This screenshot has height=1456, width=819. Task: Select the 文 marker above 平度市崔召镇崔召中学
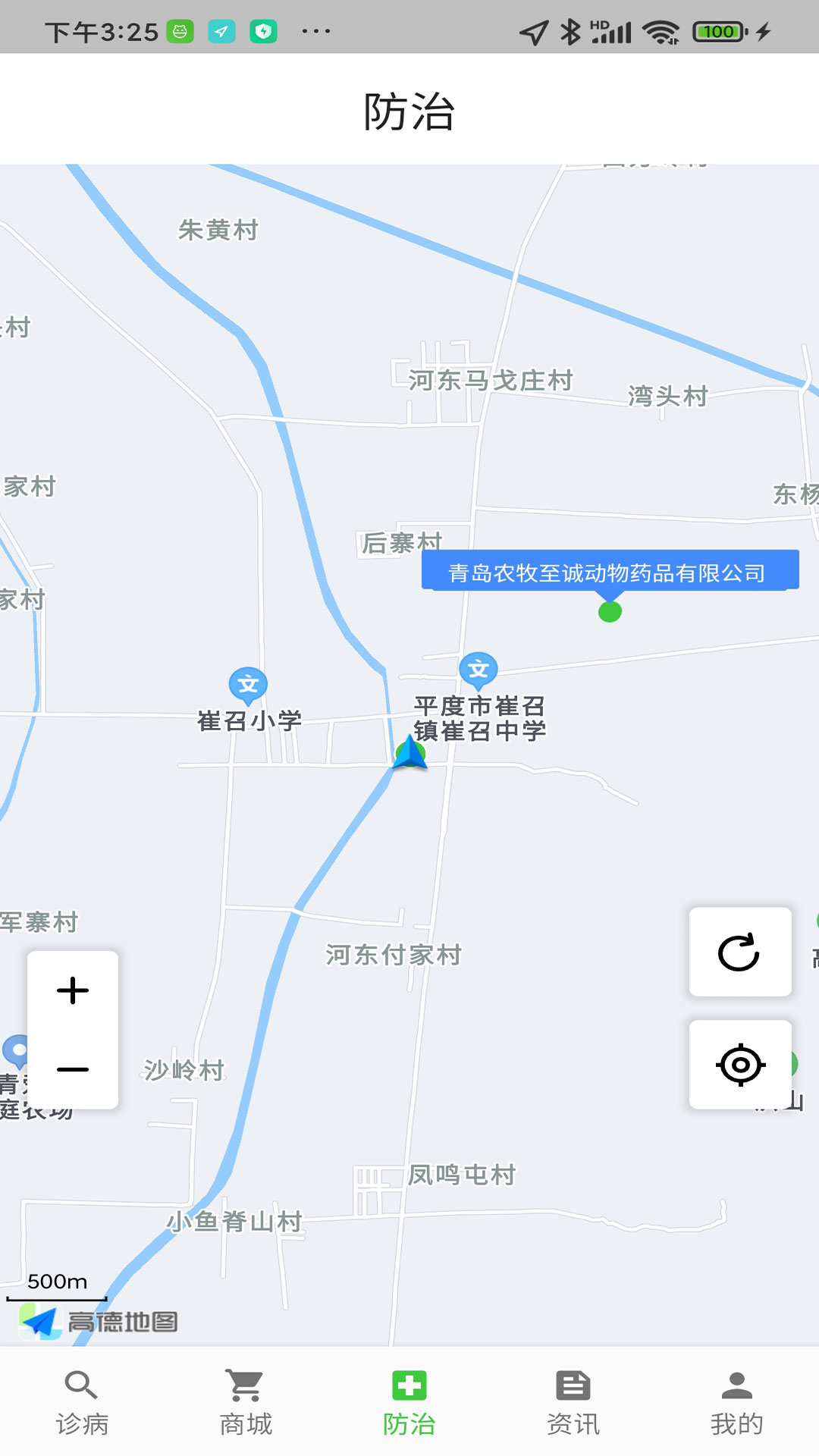tap(479, 670)
